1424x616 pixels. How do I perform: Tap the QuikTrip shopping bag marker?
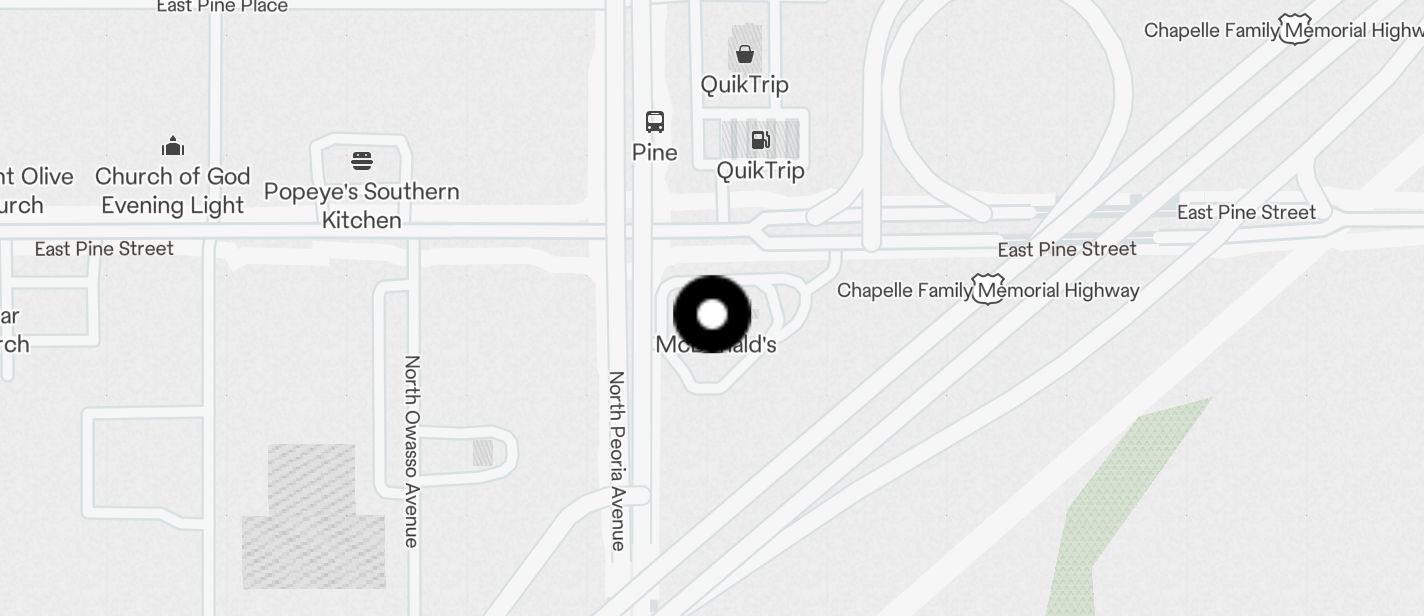745,53
